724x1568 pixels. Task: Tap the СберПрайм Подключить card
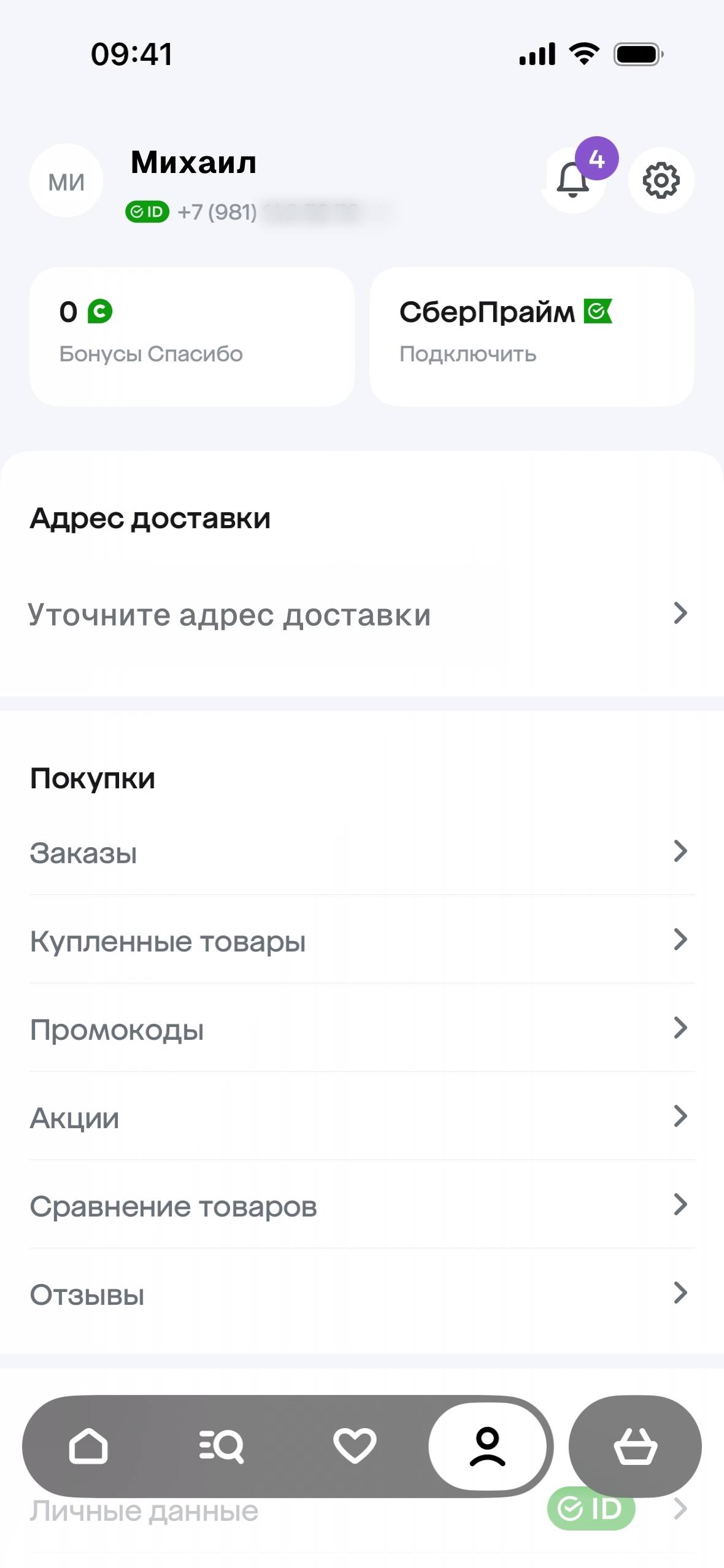point(531,336)
